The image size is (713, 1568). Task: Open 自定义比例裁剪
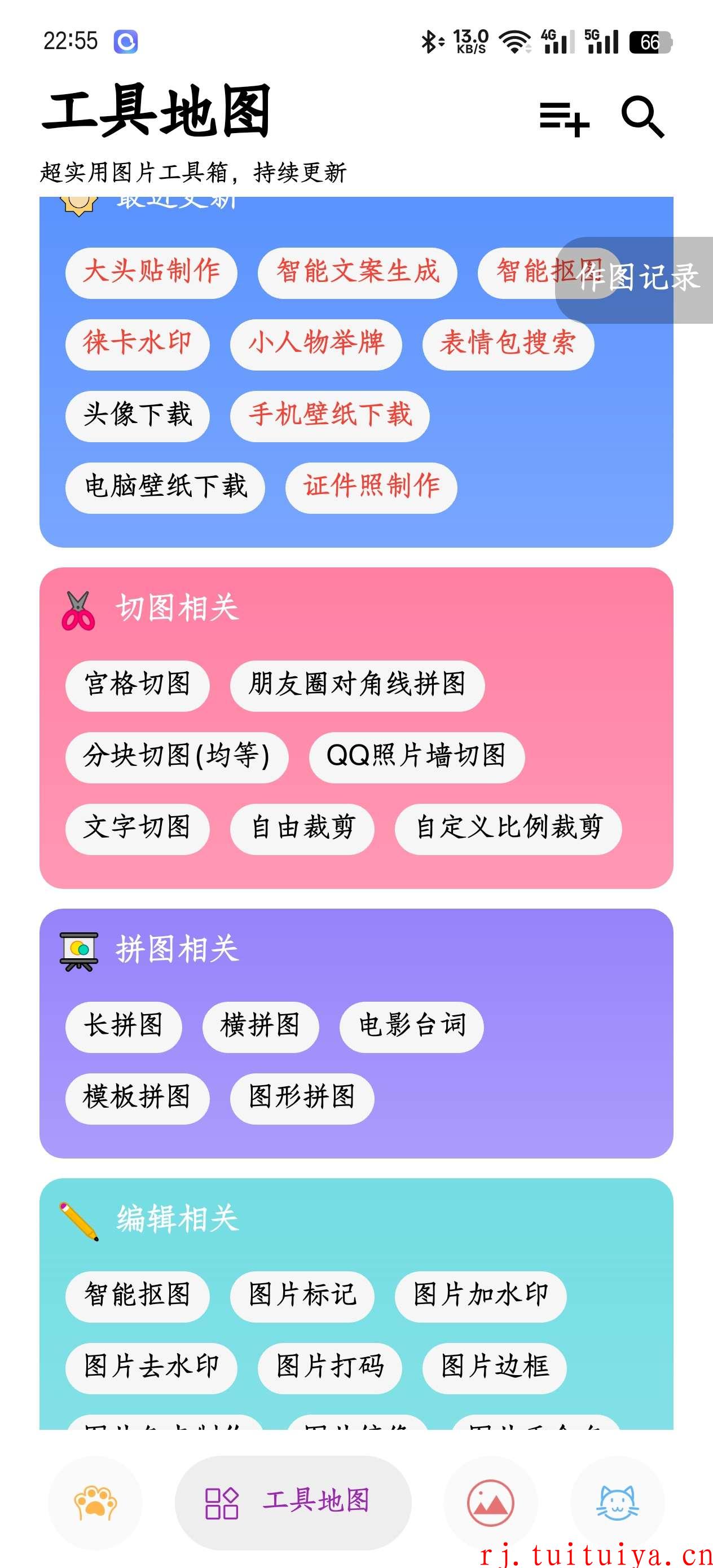pos(508,829)
